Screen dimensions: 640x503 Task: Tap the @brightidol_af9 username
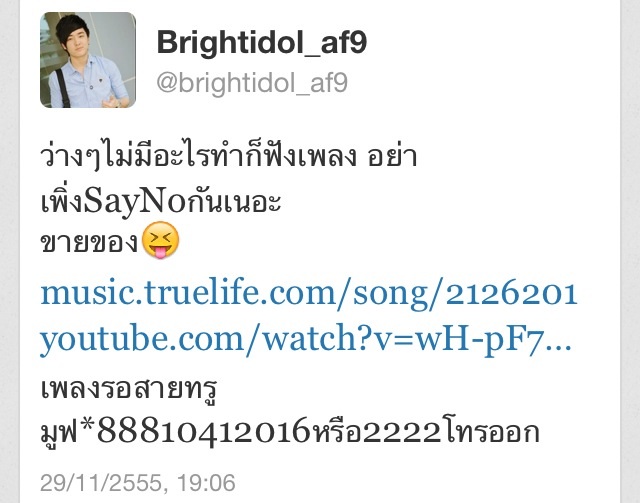tap(252, 82)
